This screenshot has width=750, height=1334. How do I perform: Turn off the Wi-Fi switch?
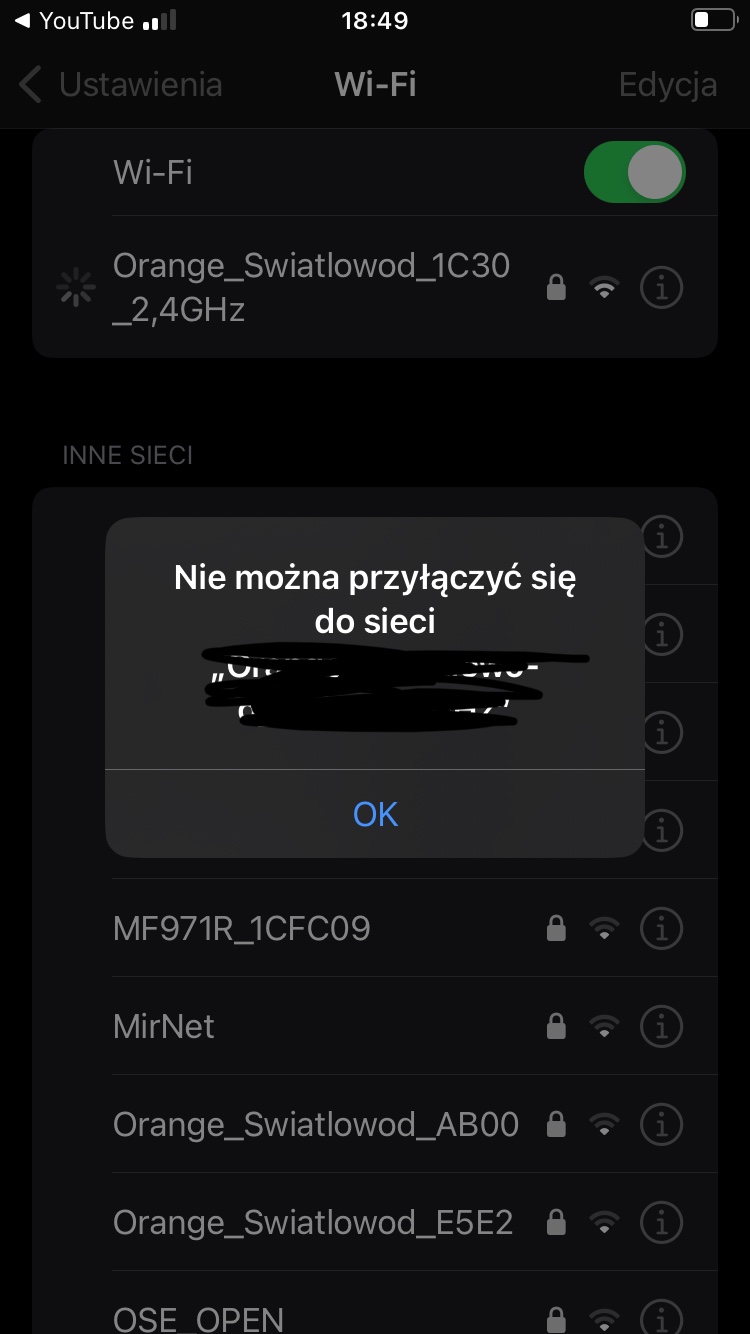point(634,172)
